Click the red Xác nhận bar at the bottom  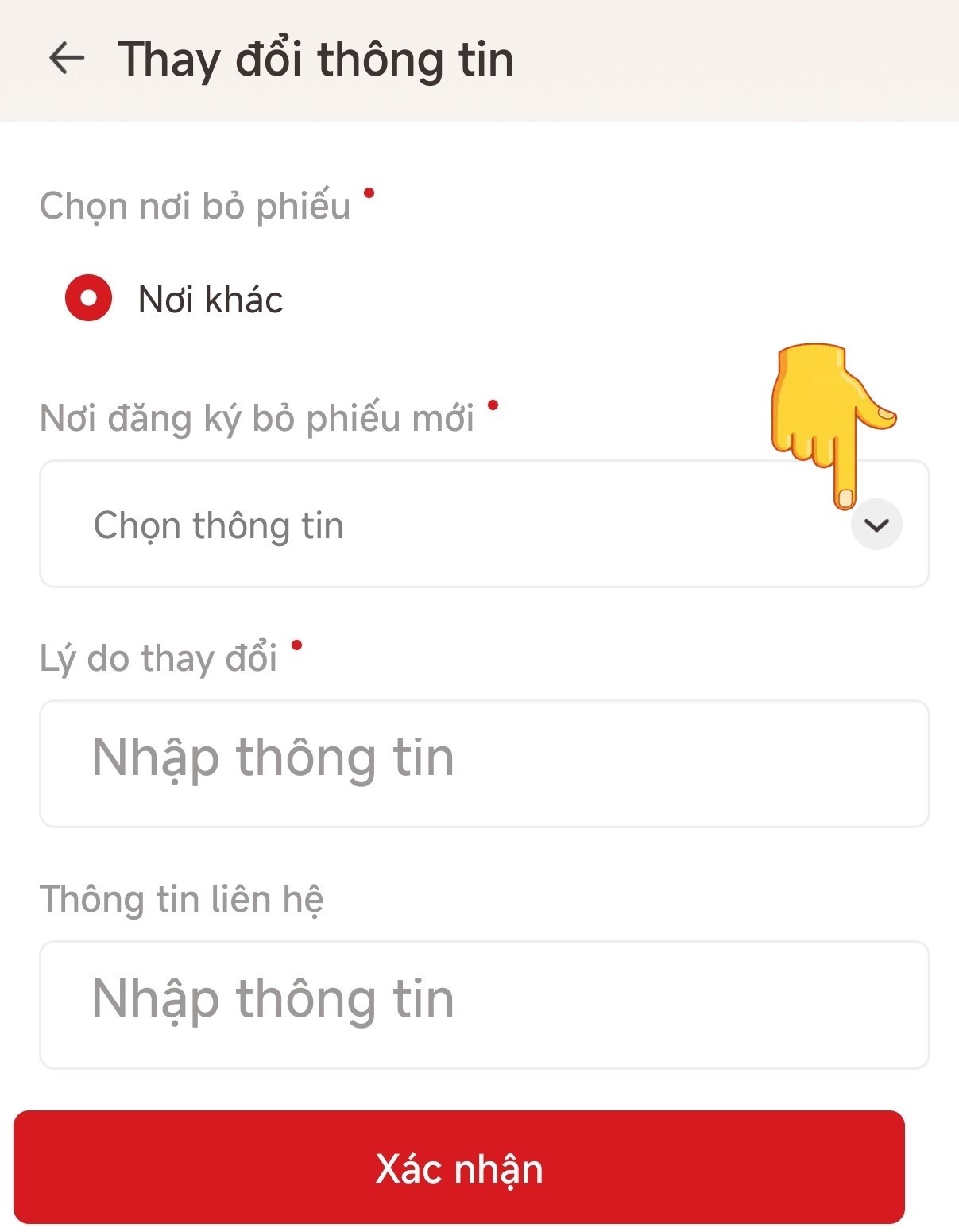pyautogui.click(x=461, y=1168)
